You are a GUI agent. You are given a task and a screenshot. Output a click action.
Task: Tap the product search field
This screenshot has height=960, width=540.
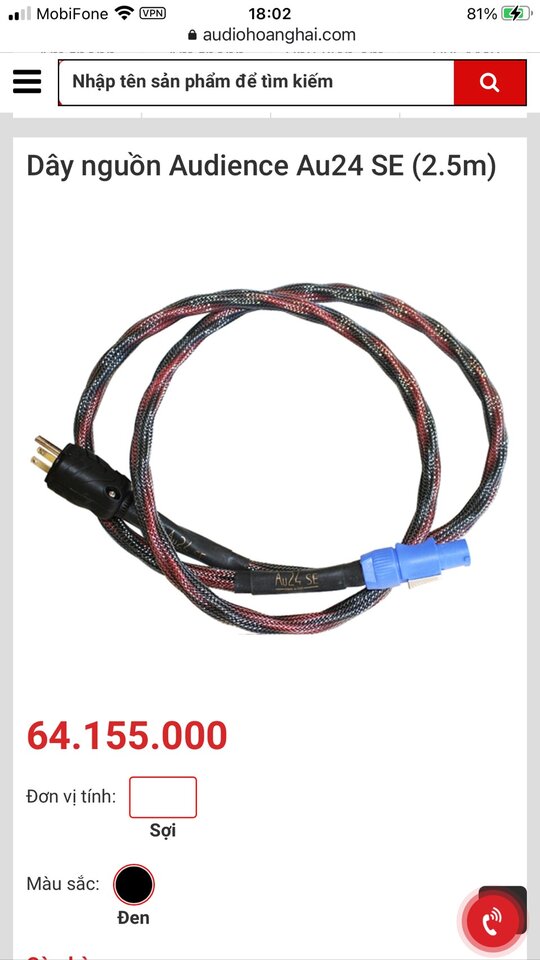[257, 82]
